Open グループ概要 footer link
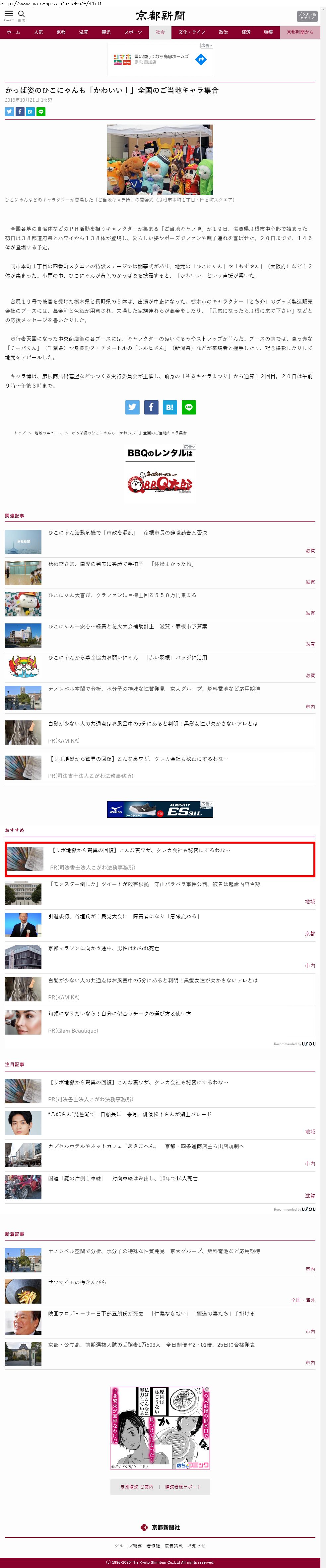The image size is (326, 1568). [128, 1545]
